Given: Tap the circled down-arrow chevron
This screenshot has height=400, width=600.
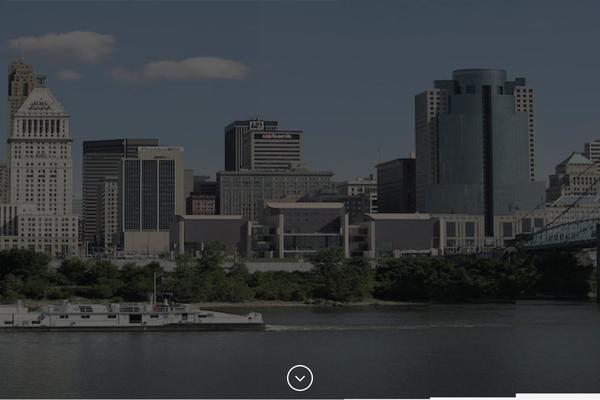Looking at the screenshot, I should (x=300, y=378).
